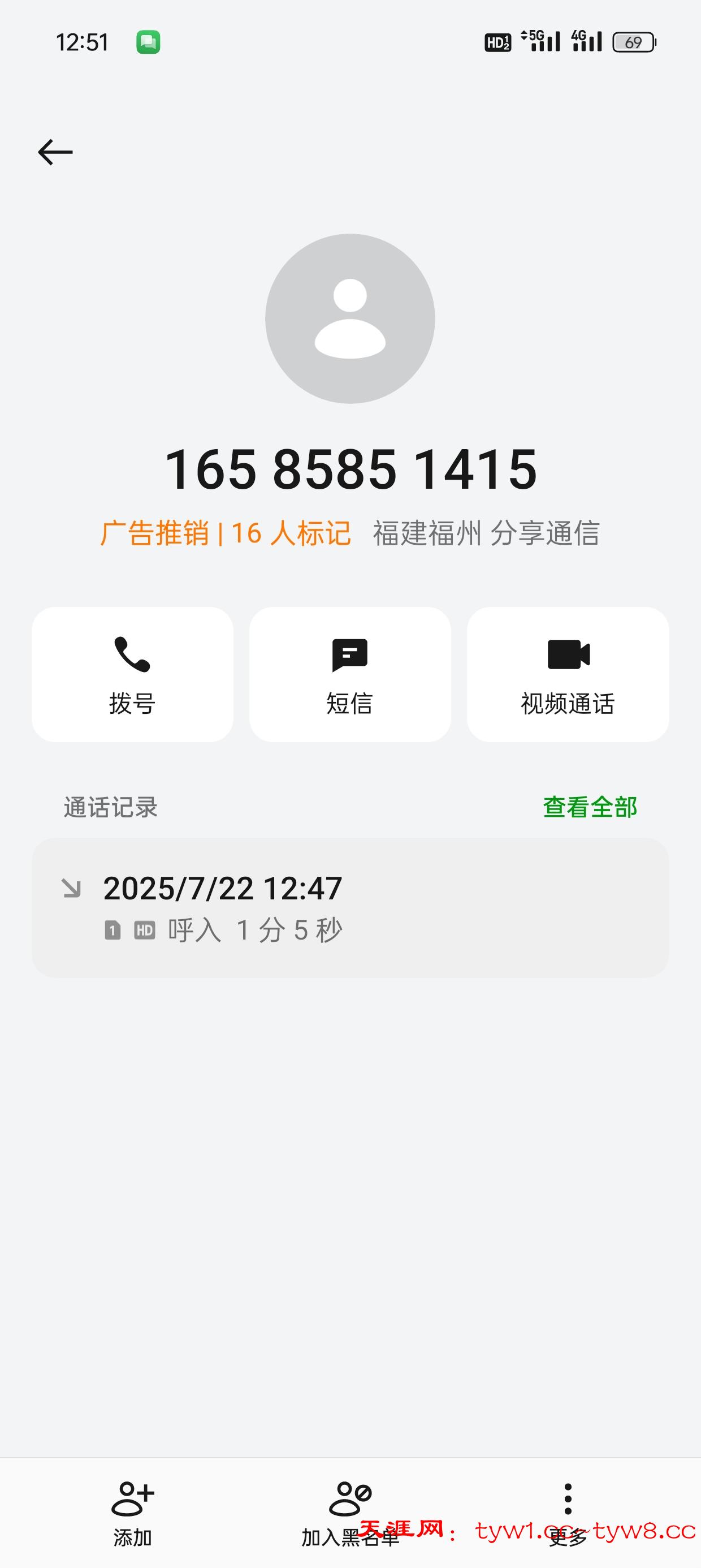Start a 视频通话 video call
Image resolution: width=701 pixels, height=1568 pixels.
(568, 674)
